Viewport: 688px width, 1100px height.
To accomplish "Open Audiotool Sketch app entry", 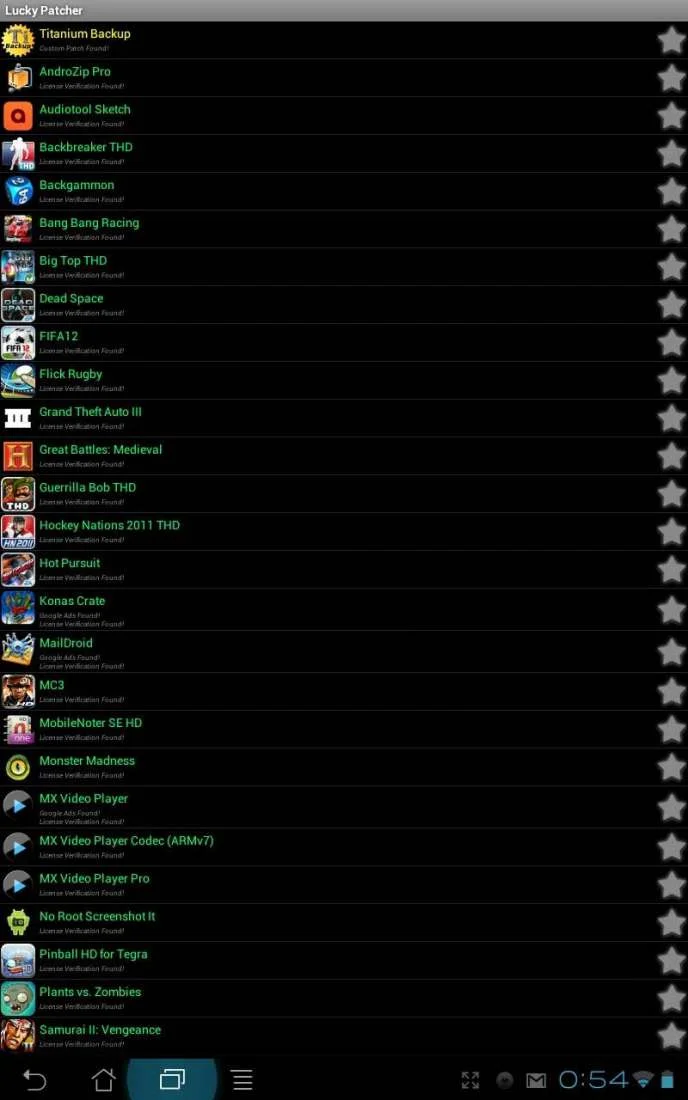I will [x=85, y=115].
